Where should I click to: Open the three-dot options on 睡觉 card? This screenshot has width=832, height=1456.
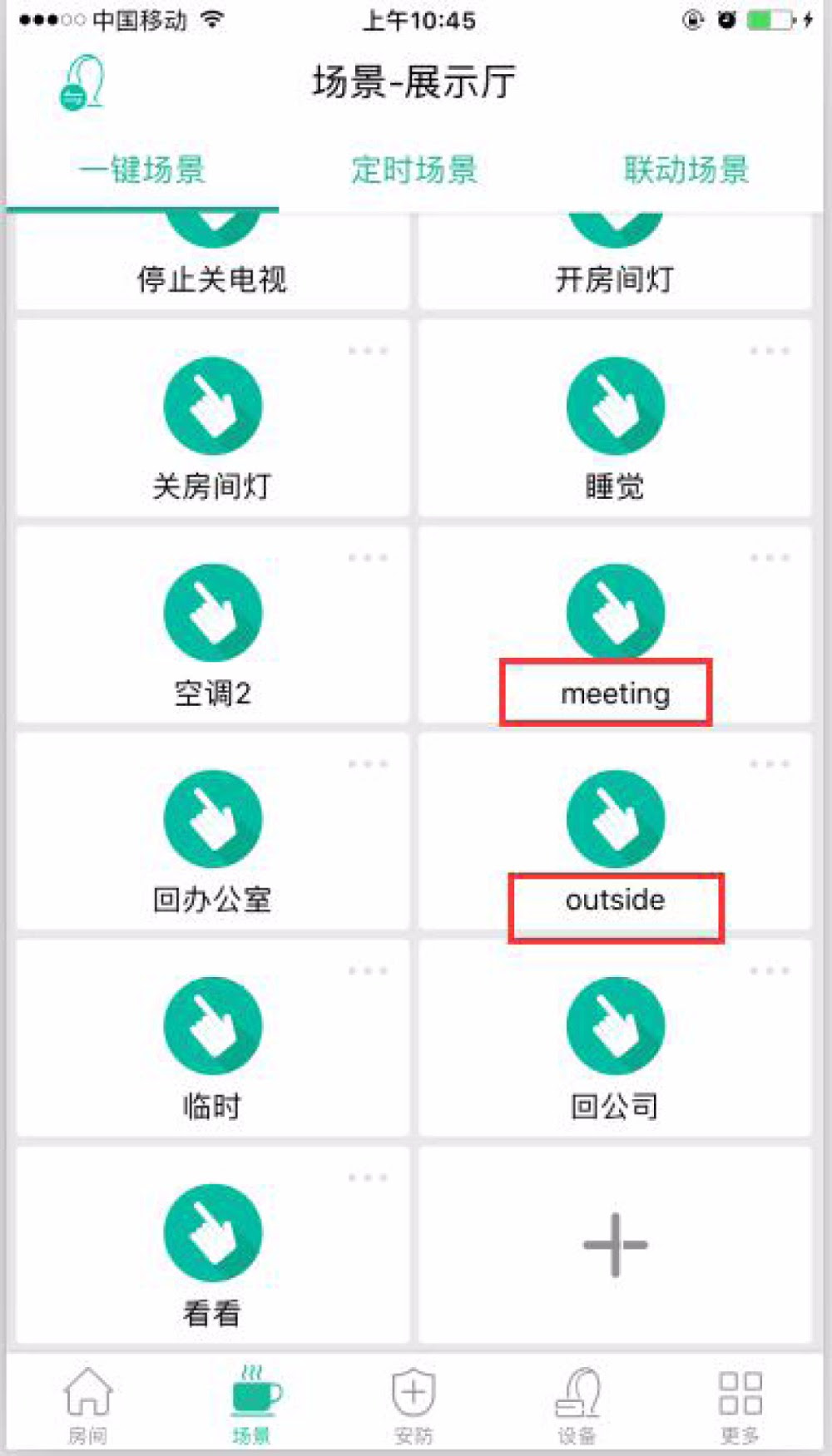[x=770, y=351]
